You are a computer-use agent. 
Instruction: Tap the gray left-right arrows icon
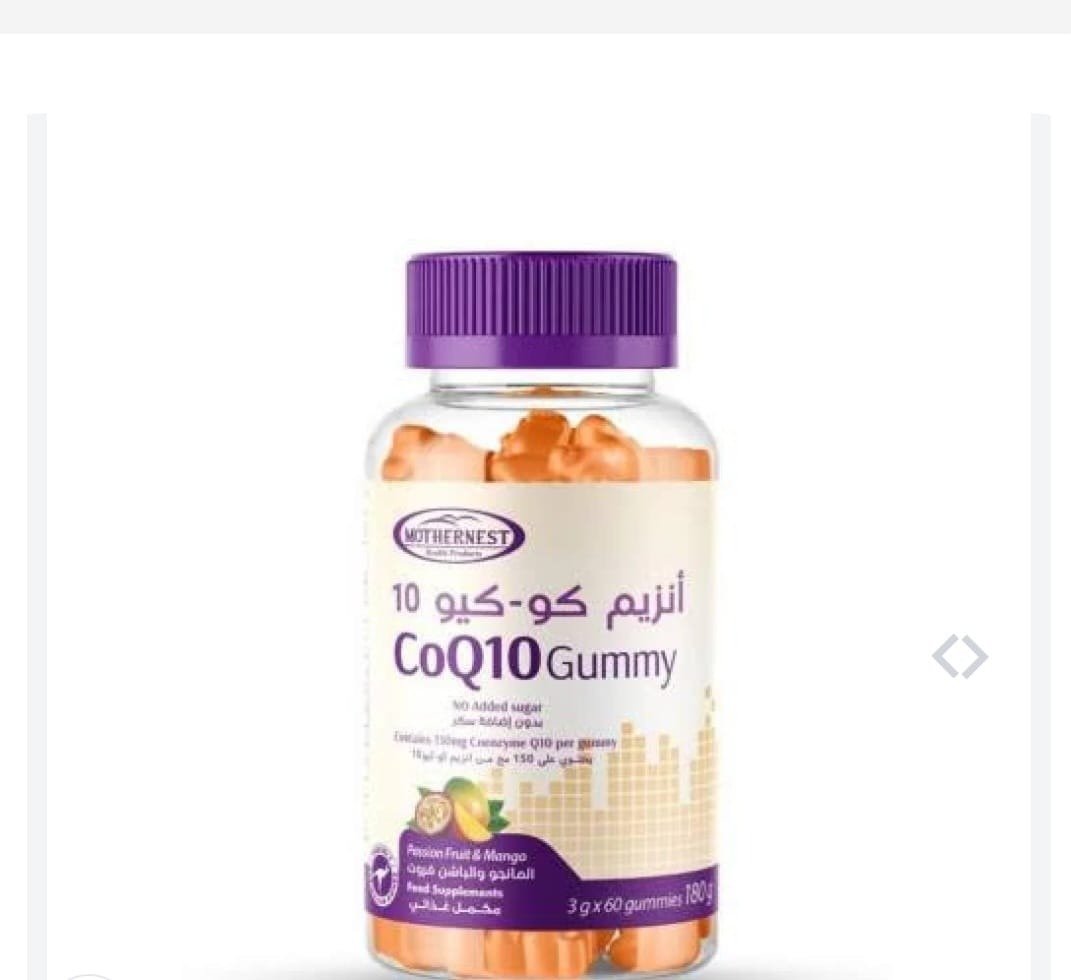pyautogui.click(x=960, y=657)
